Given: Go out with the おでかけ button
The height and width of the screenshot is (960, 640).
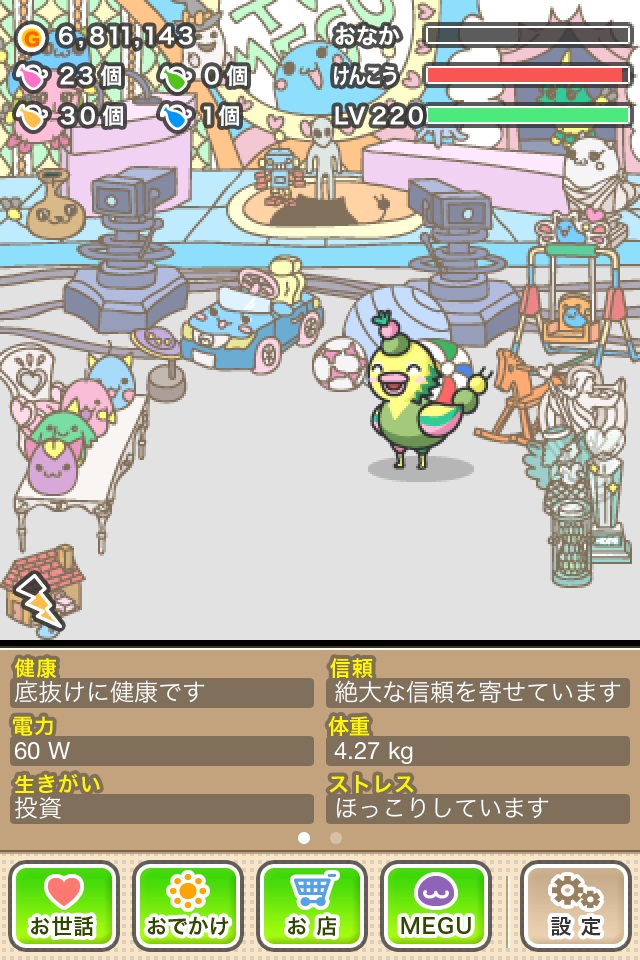Looking at the screenshot, I should click(x=188, y=905).
